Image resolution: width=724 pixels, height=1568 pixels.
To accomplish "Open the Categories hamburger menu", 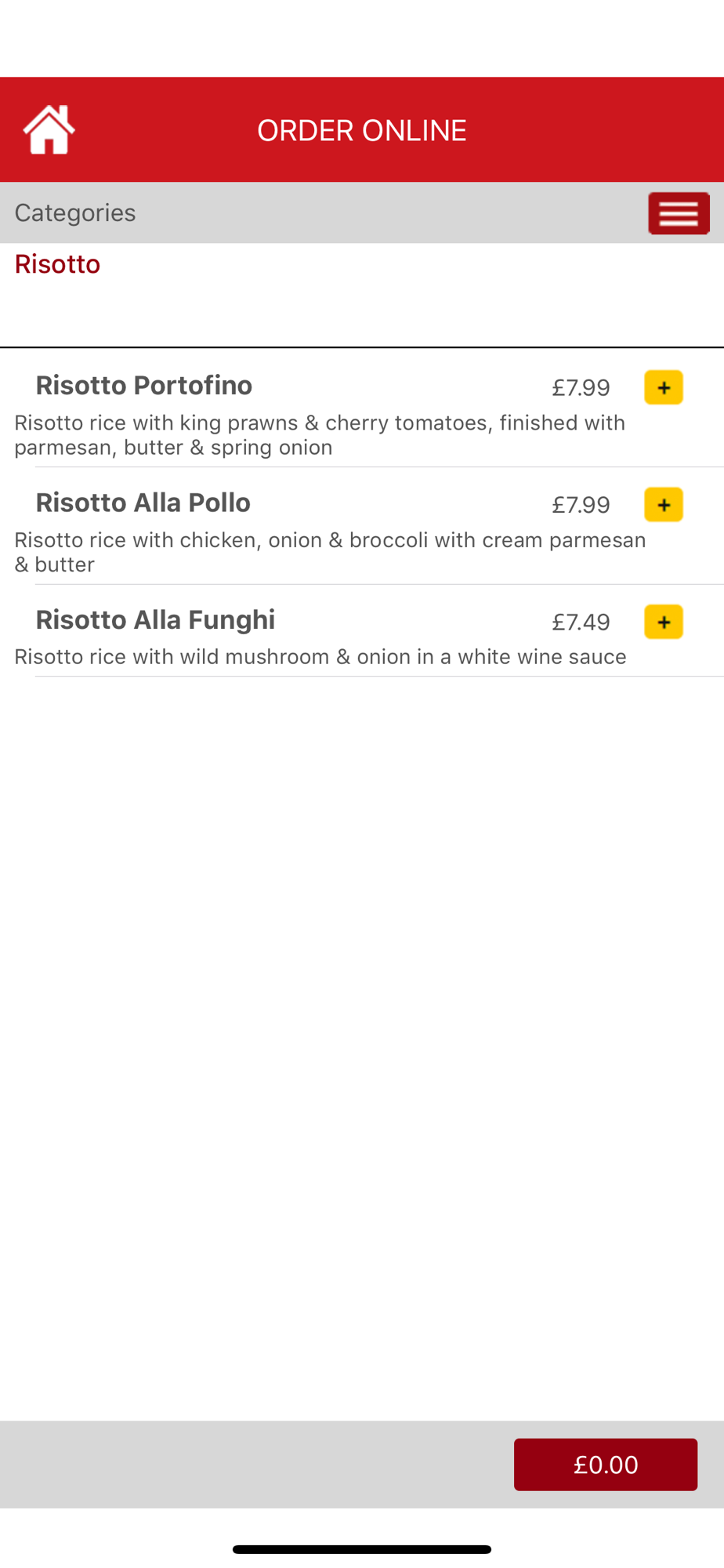I will coord(679,213).
